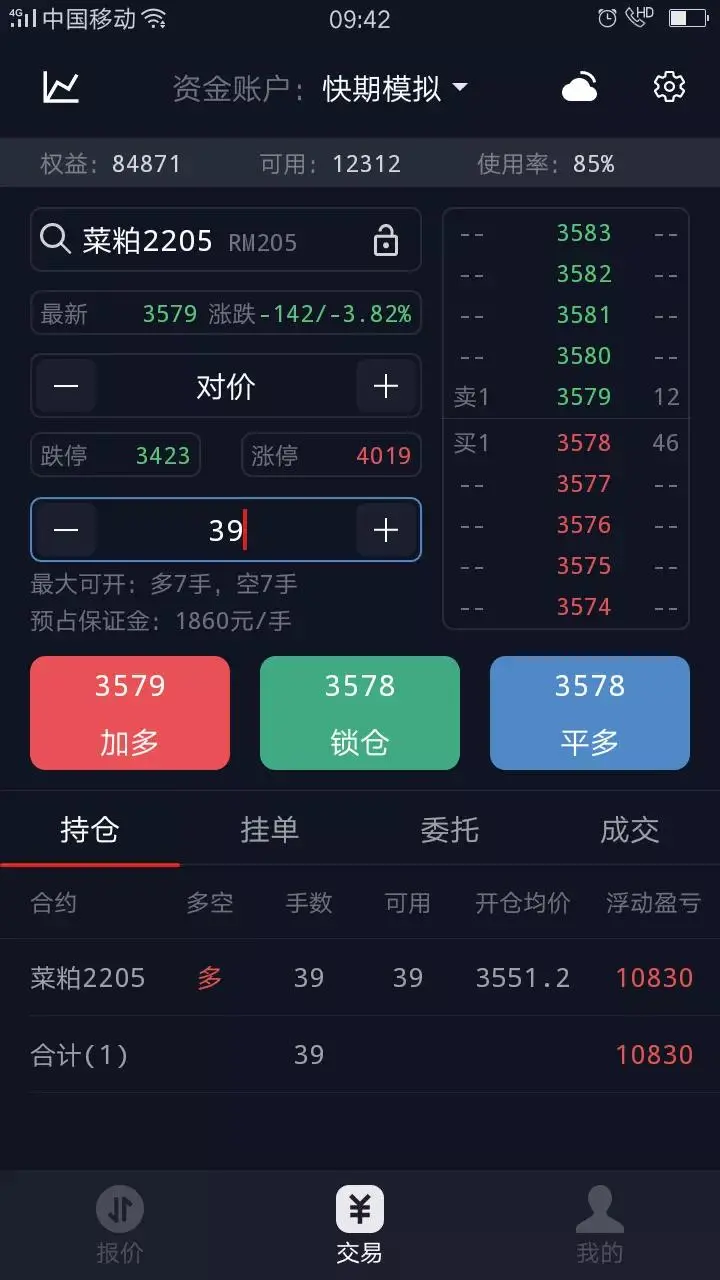Increase the lot quantity from 39
This screenshot has height=1280, width=720.
(x=386, y=530)
